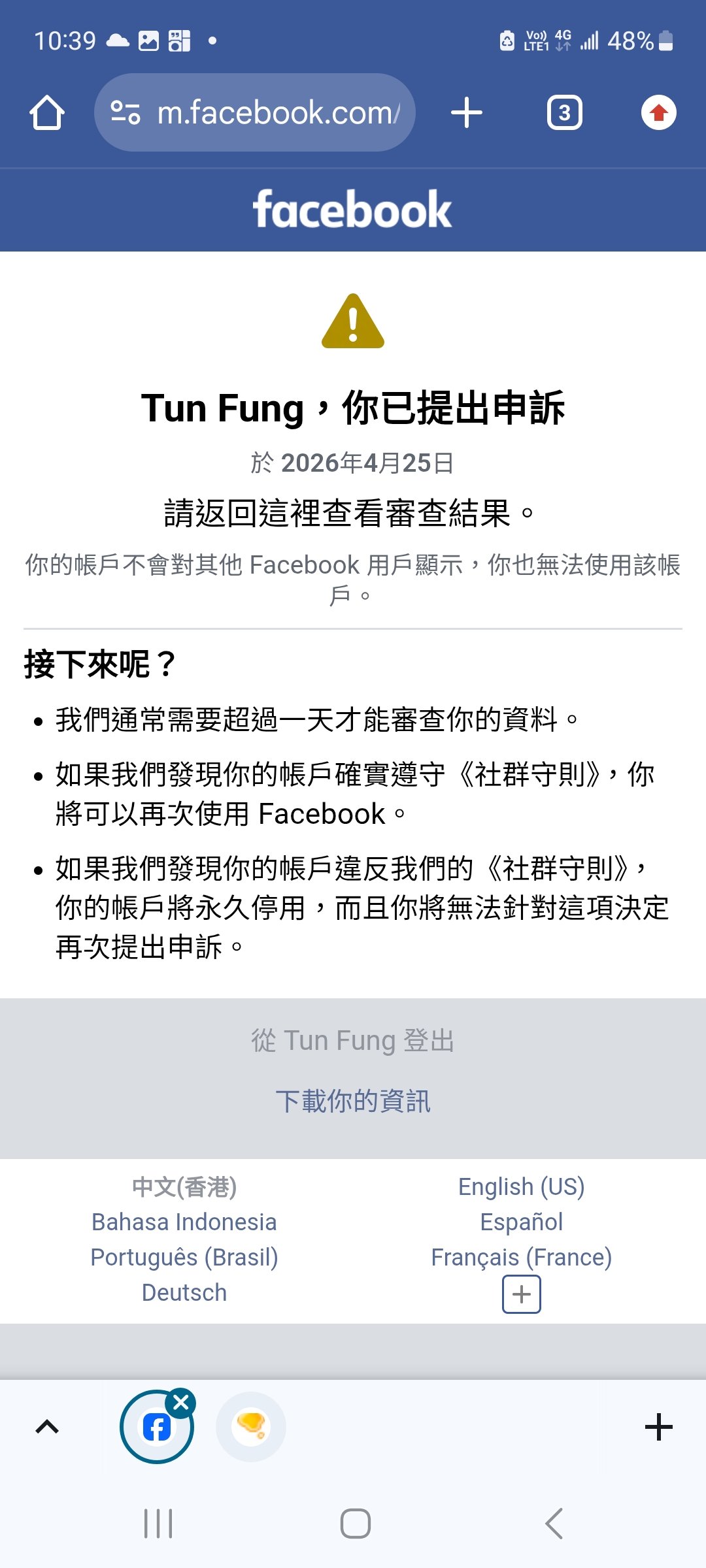The image size is (706, 1568).
Task: Log out from Tun Fung
Action: point(353,1040)
